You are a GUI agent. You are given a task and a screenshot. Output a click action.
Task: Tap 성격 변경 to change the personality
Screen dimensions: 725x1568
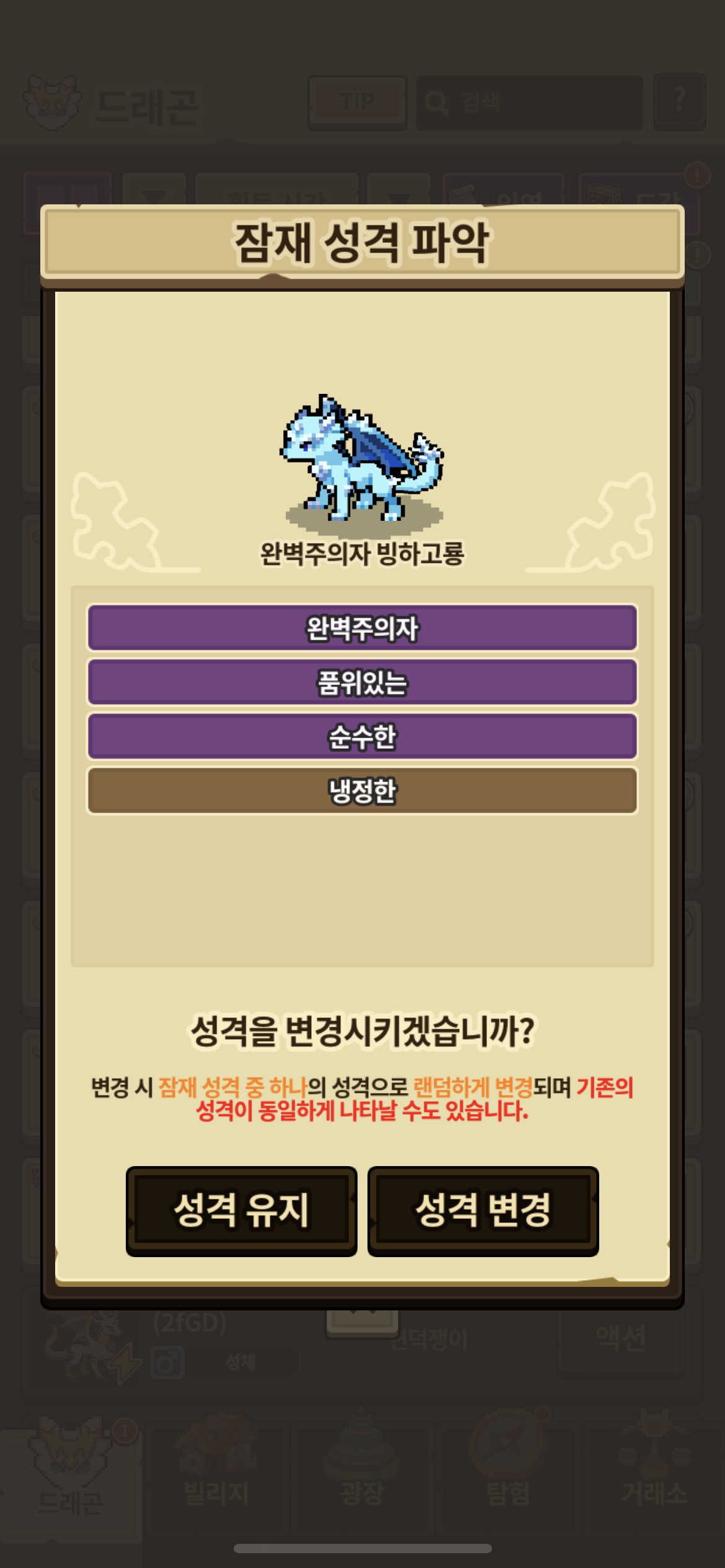(x=483, y=1211)
